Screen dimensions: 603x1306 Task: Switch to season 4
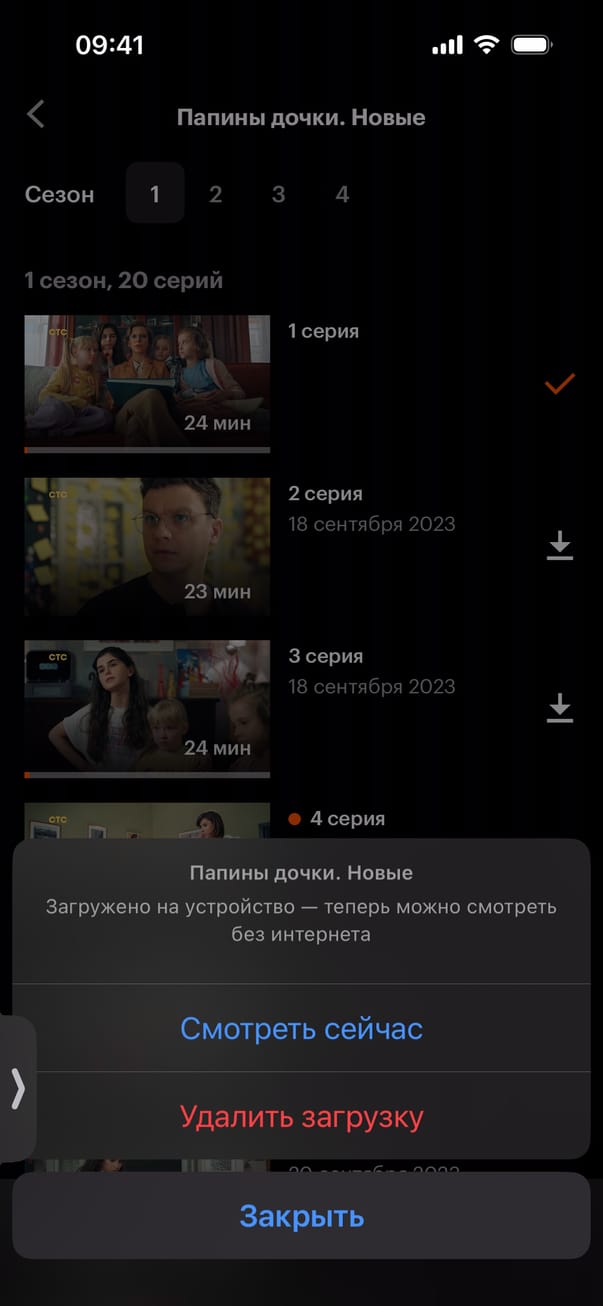tap(342, 194)
